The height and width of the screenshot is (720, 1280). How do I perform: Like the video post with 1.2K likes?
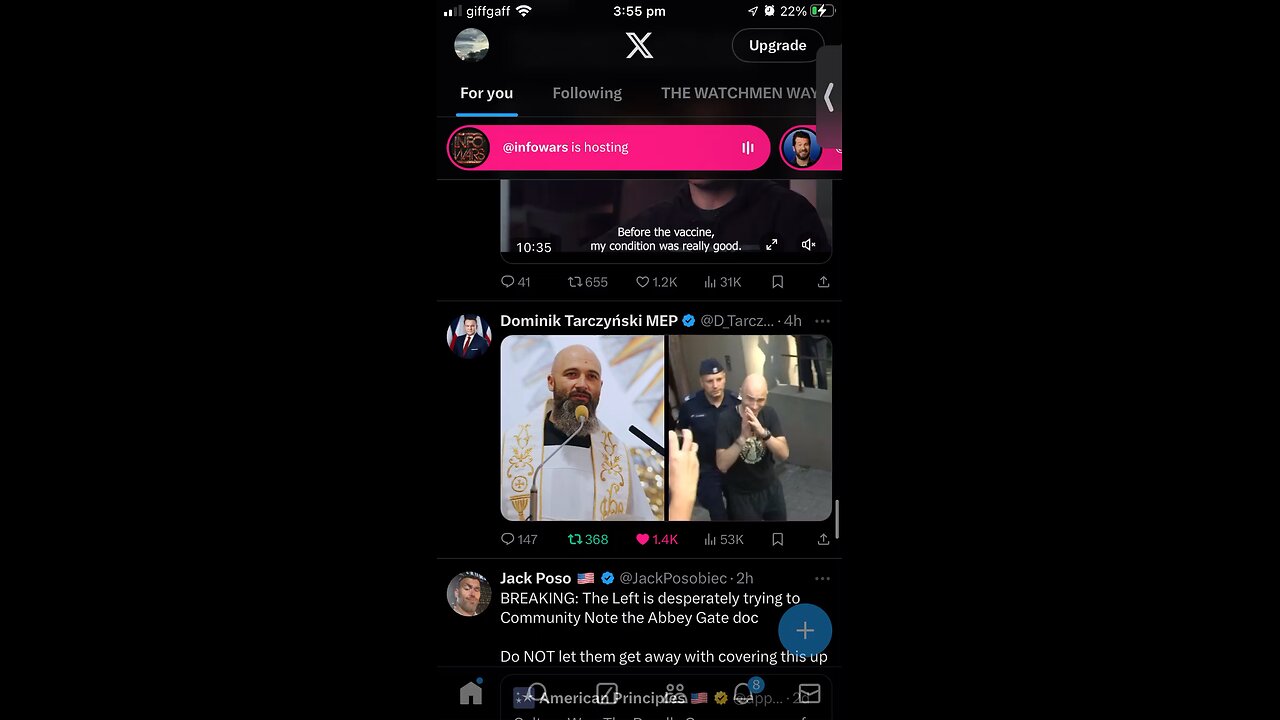click(657, 282)
